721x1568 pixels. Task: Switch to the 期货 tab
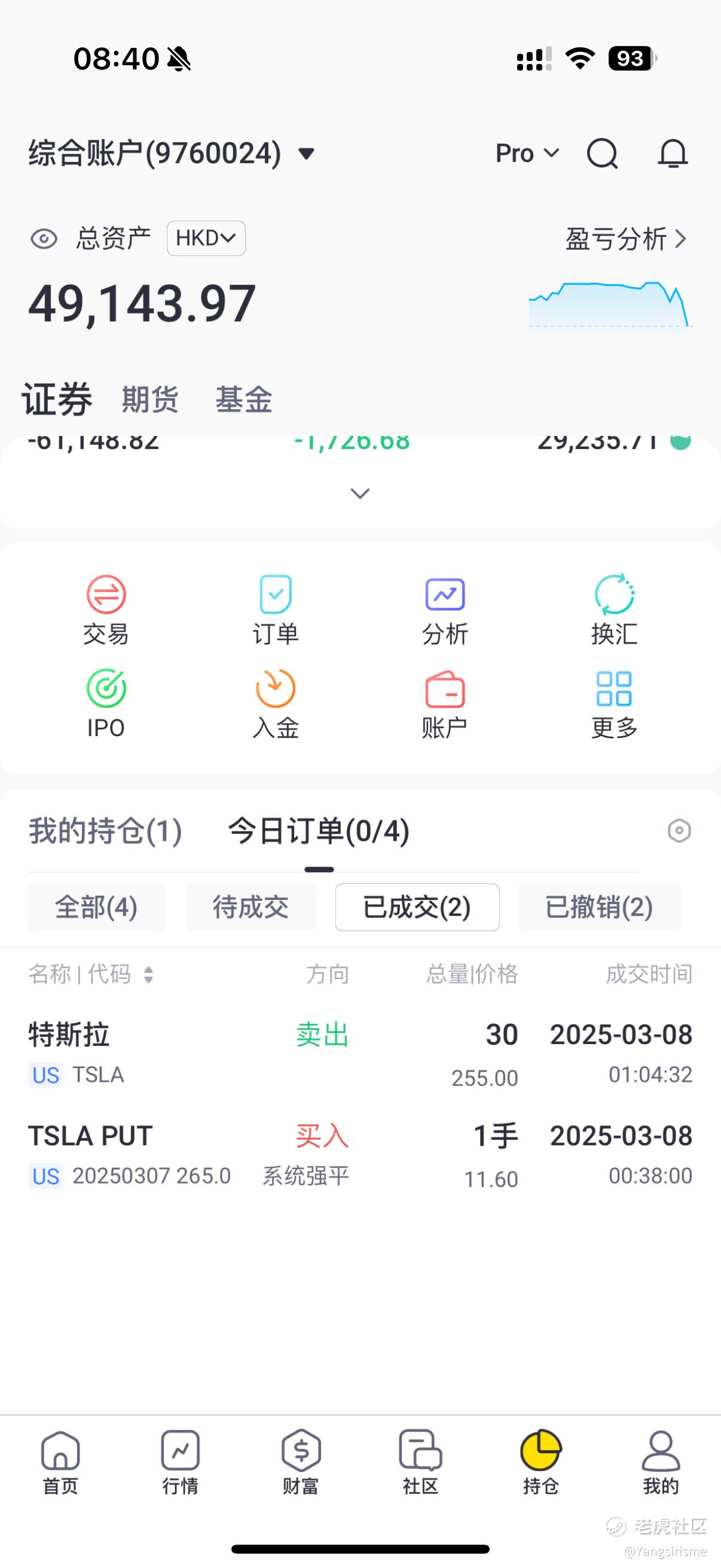[x=149, y=400]
